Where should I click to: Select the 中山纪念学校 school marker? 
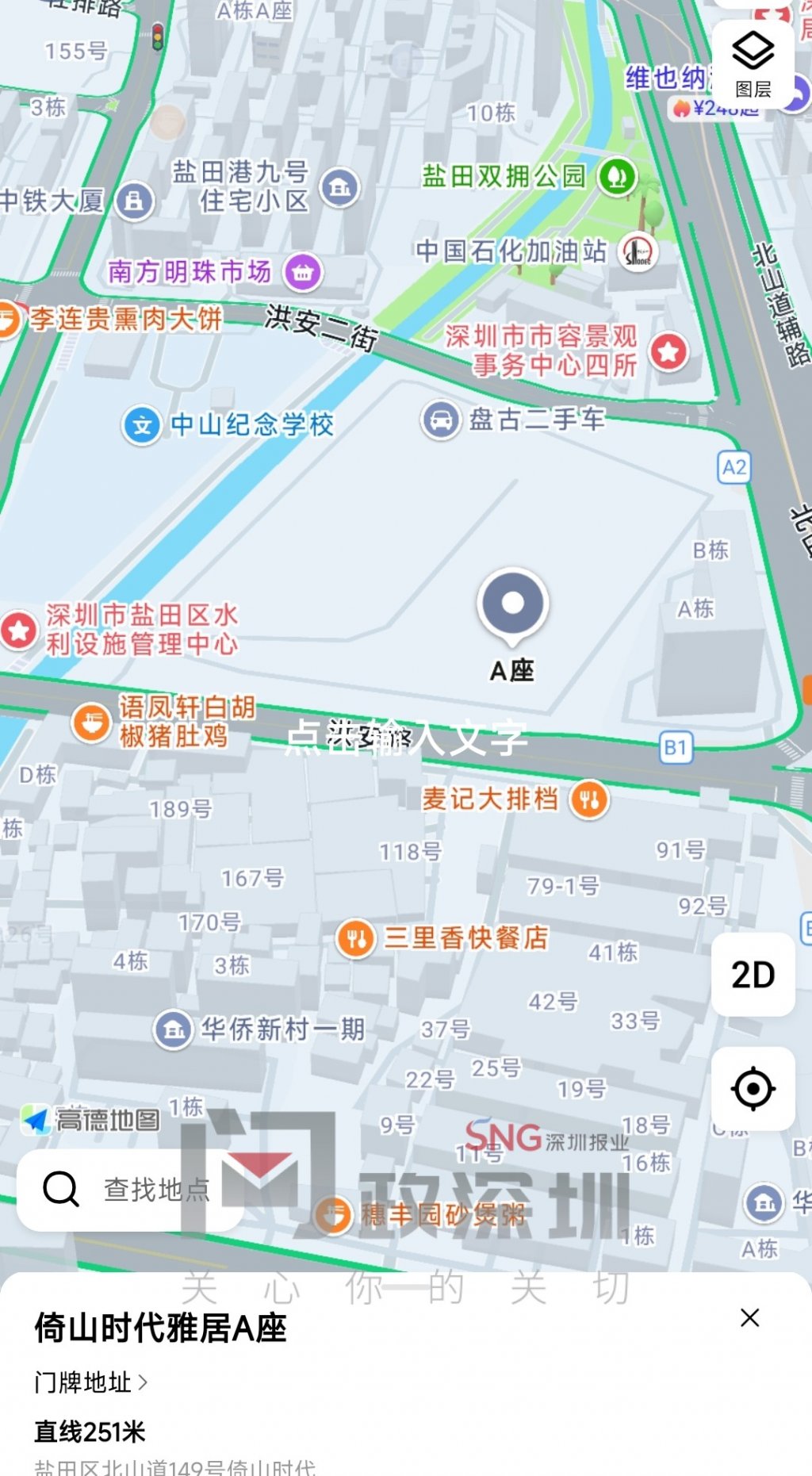pos(143,425)
